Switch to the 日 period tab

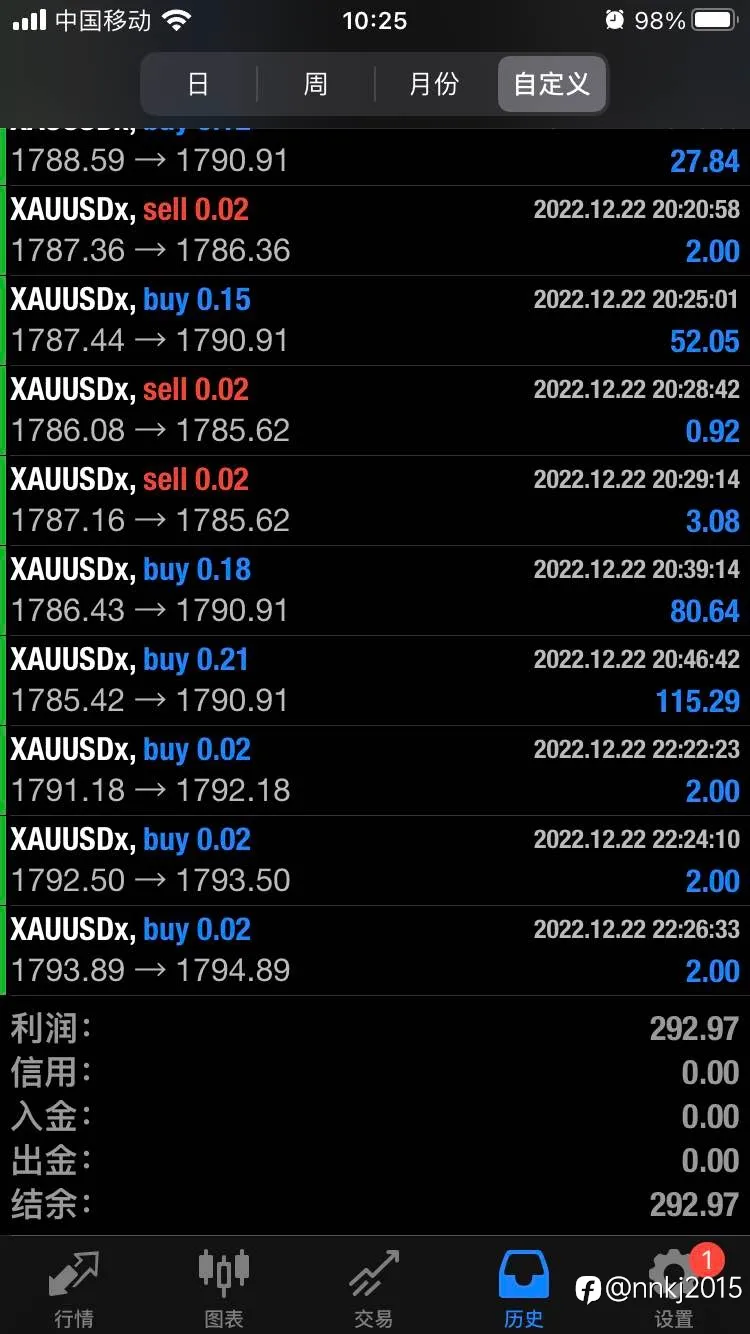(199, 84)
